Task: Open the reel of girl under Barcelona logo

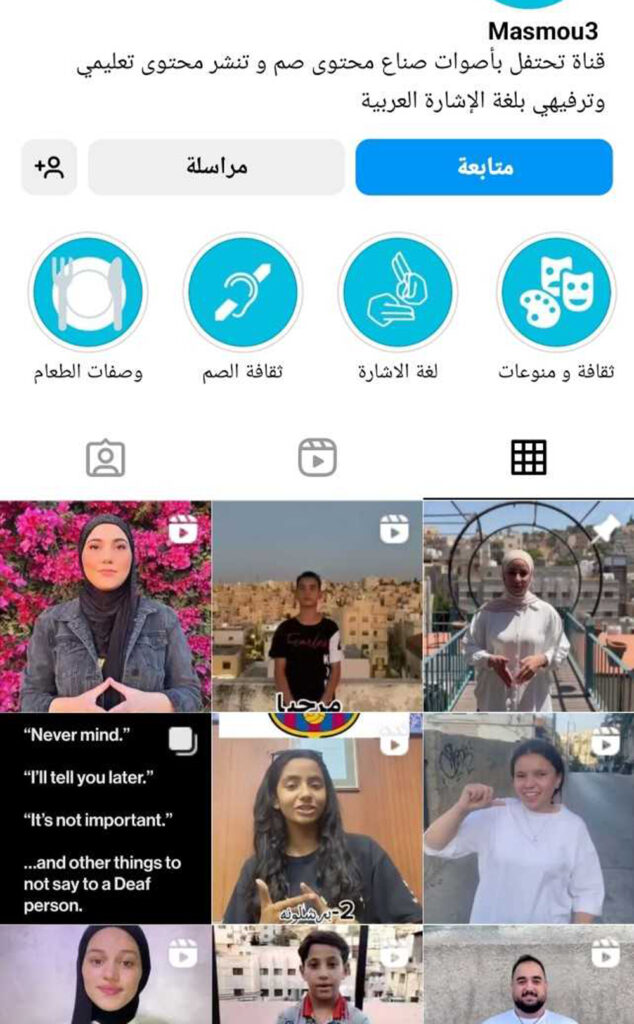Action: 317,818
